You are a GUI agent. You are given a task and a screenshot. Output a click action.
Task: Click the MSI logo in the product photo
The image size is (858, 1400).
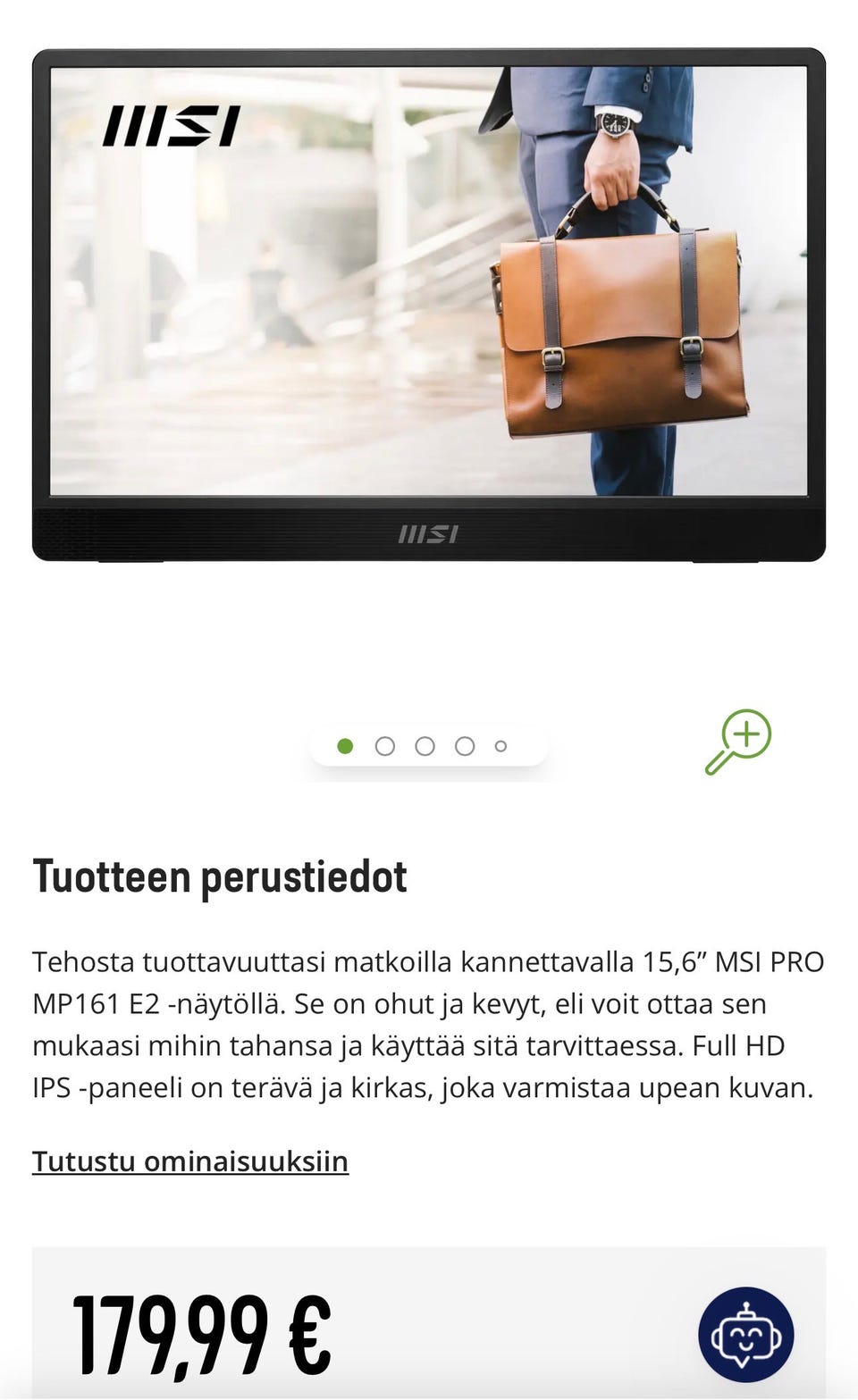coord(175,127)
